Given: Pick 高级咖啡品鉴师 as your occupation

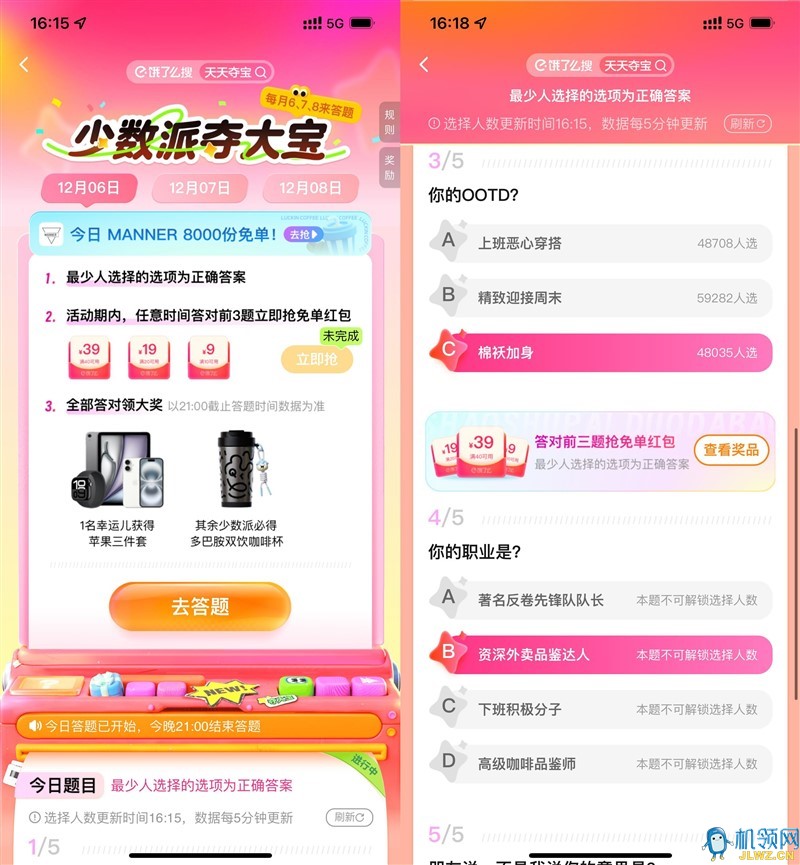Looking at the screenshot, I should 600,763.
